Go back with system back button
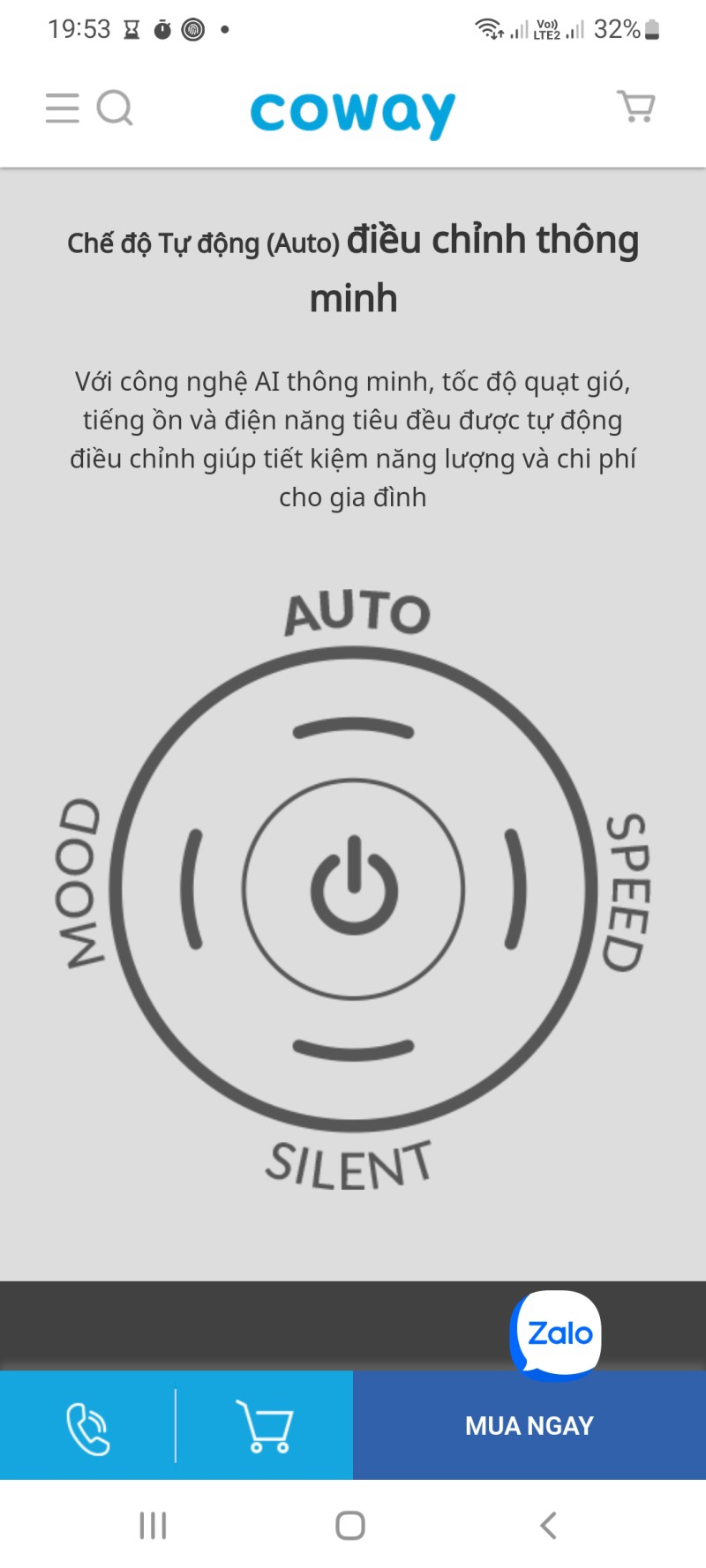Image resolution: width=706 pixels, height=1568 pixels. [548, 1525]
